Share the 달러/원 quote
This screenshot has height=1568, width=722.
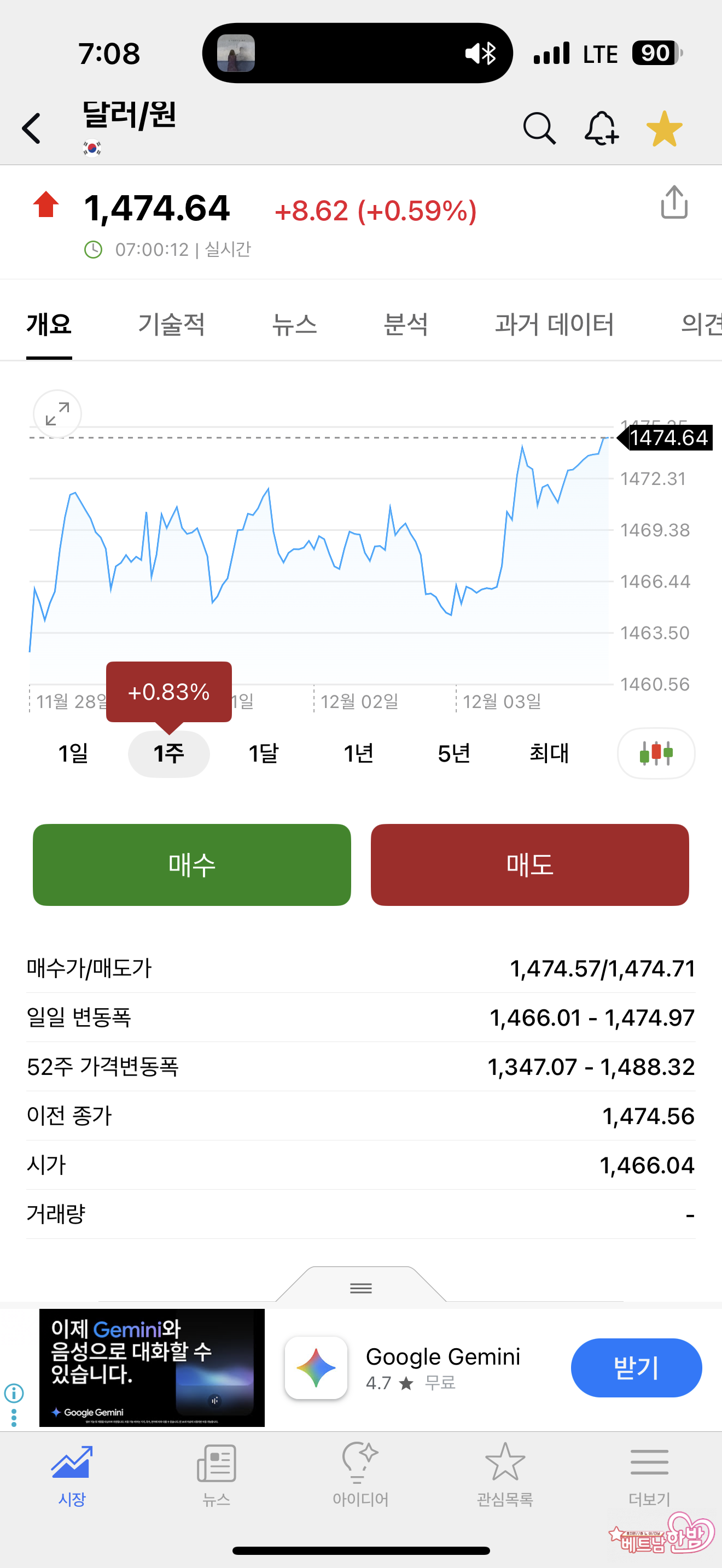point(674,202)
